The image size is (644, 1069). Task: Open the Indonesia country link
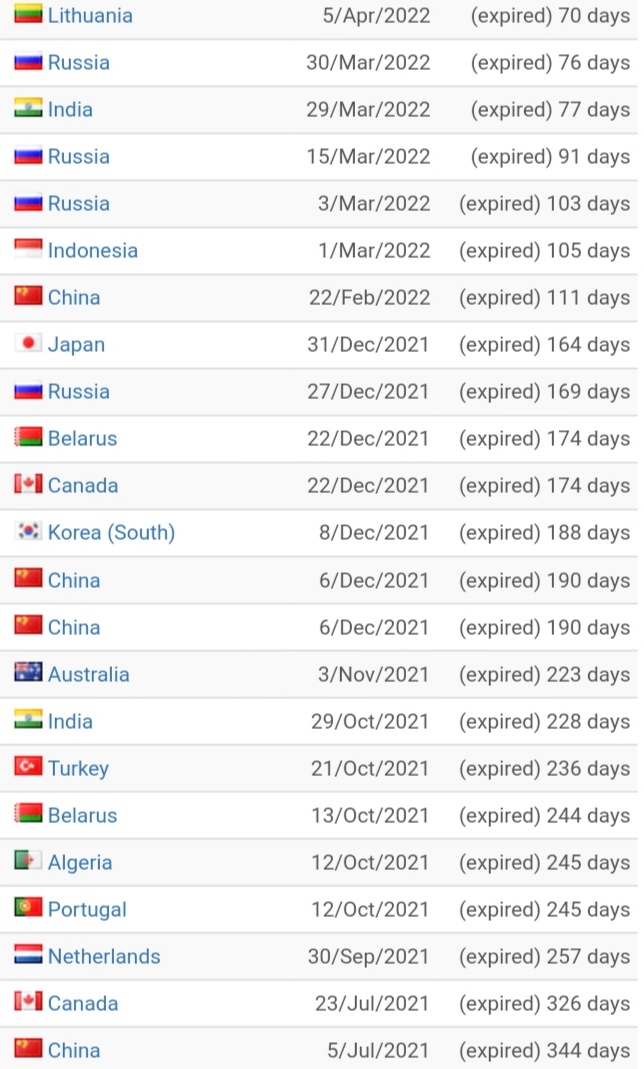point(93,250)
